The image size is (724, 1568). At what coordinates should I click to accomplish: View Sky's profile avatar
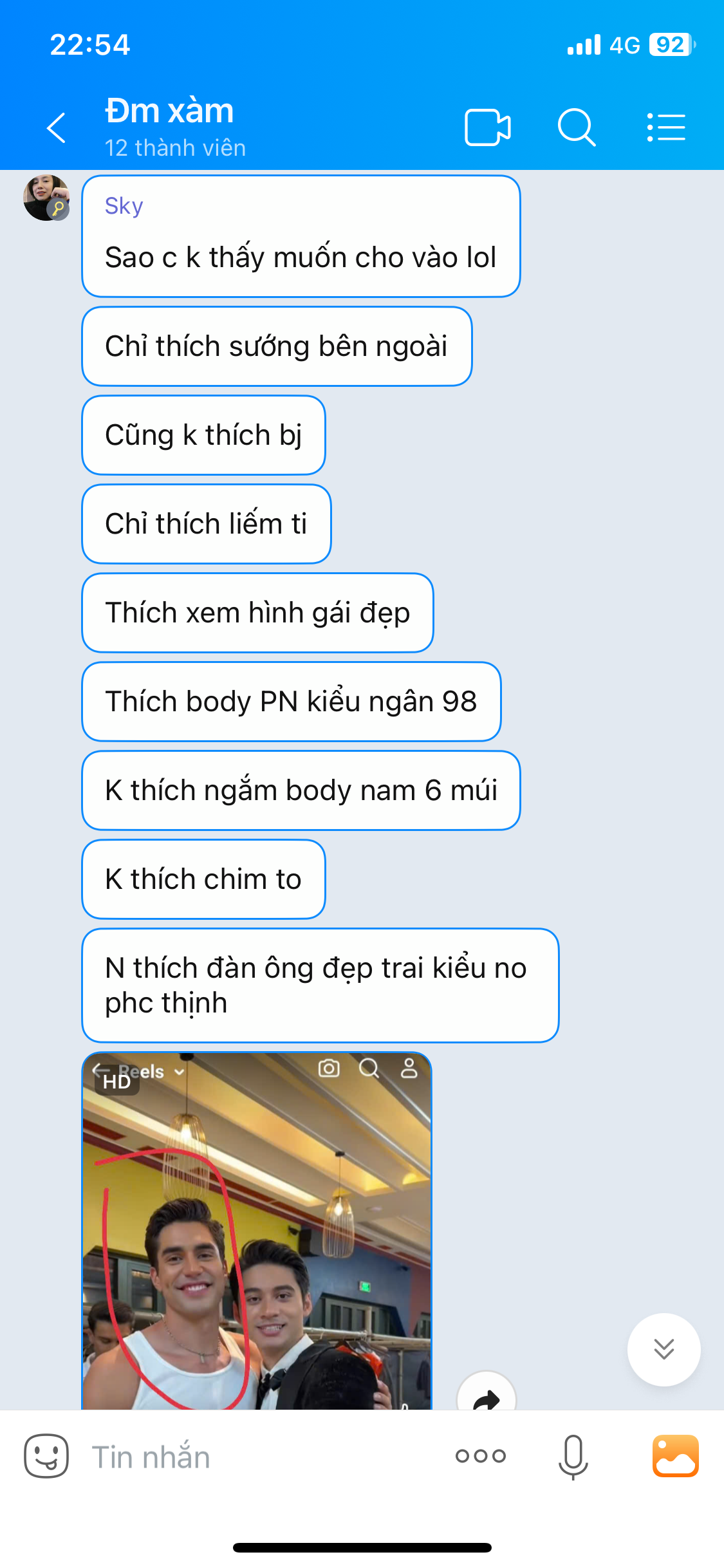(x=46, y=198)
